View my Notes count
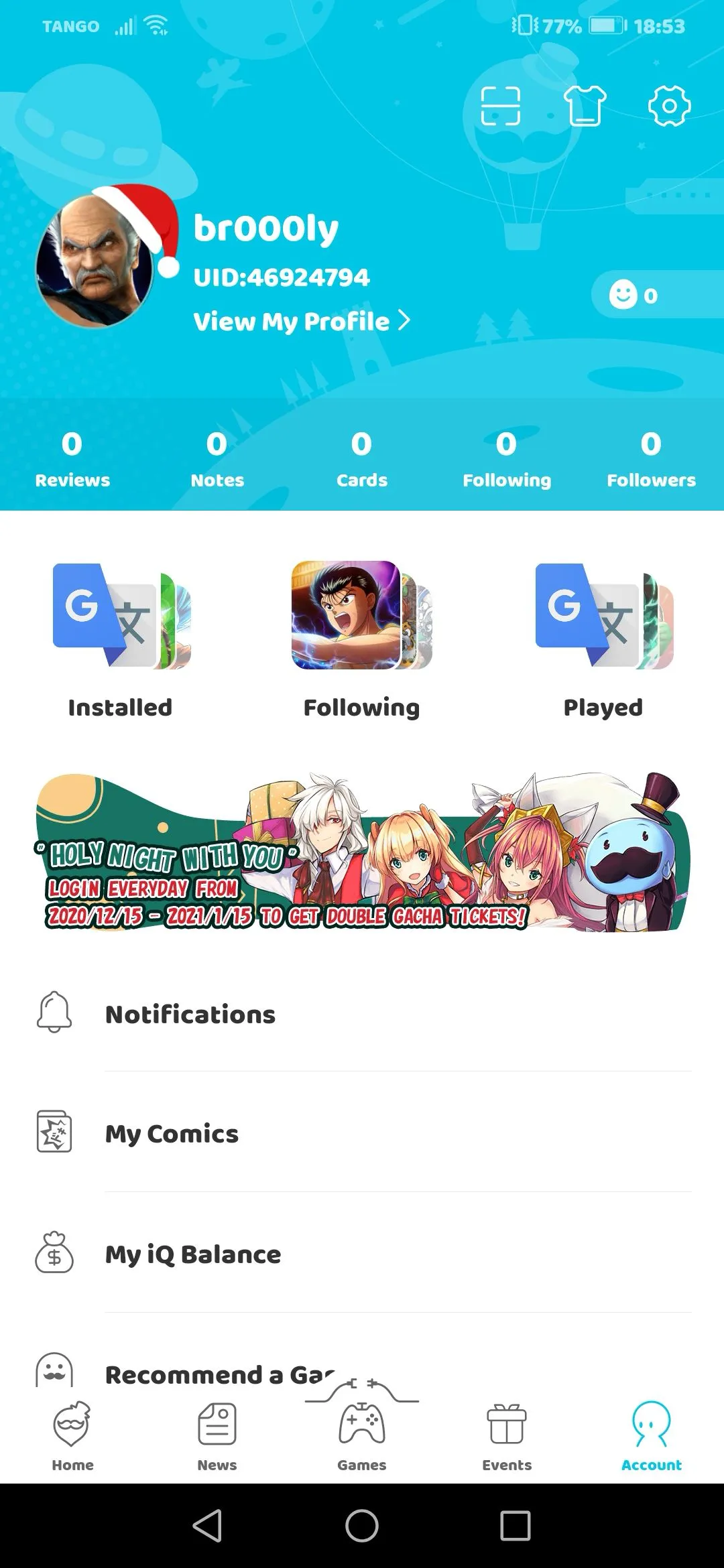Image resolution: width=724 pixels, height=1568 pixels. (x=217, y=460)
